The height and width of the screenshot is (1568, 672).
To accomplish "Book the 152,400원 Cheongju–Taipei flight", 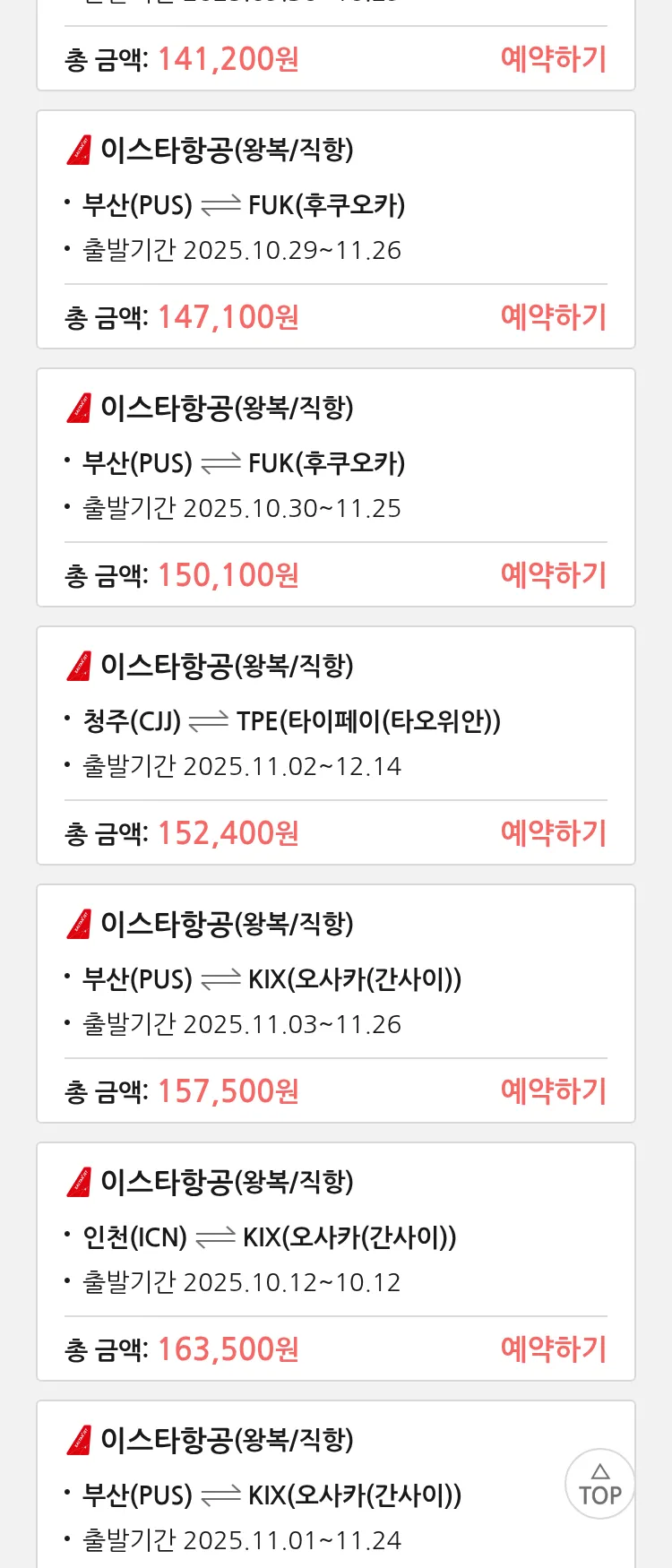I will 553,833.
